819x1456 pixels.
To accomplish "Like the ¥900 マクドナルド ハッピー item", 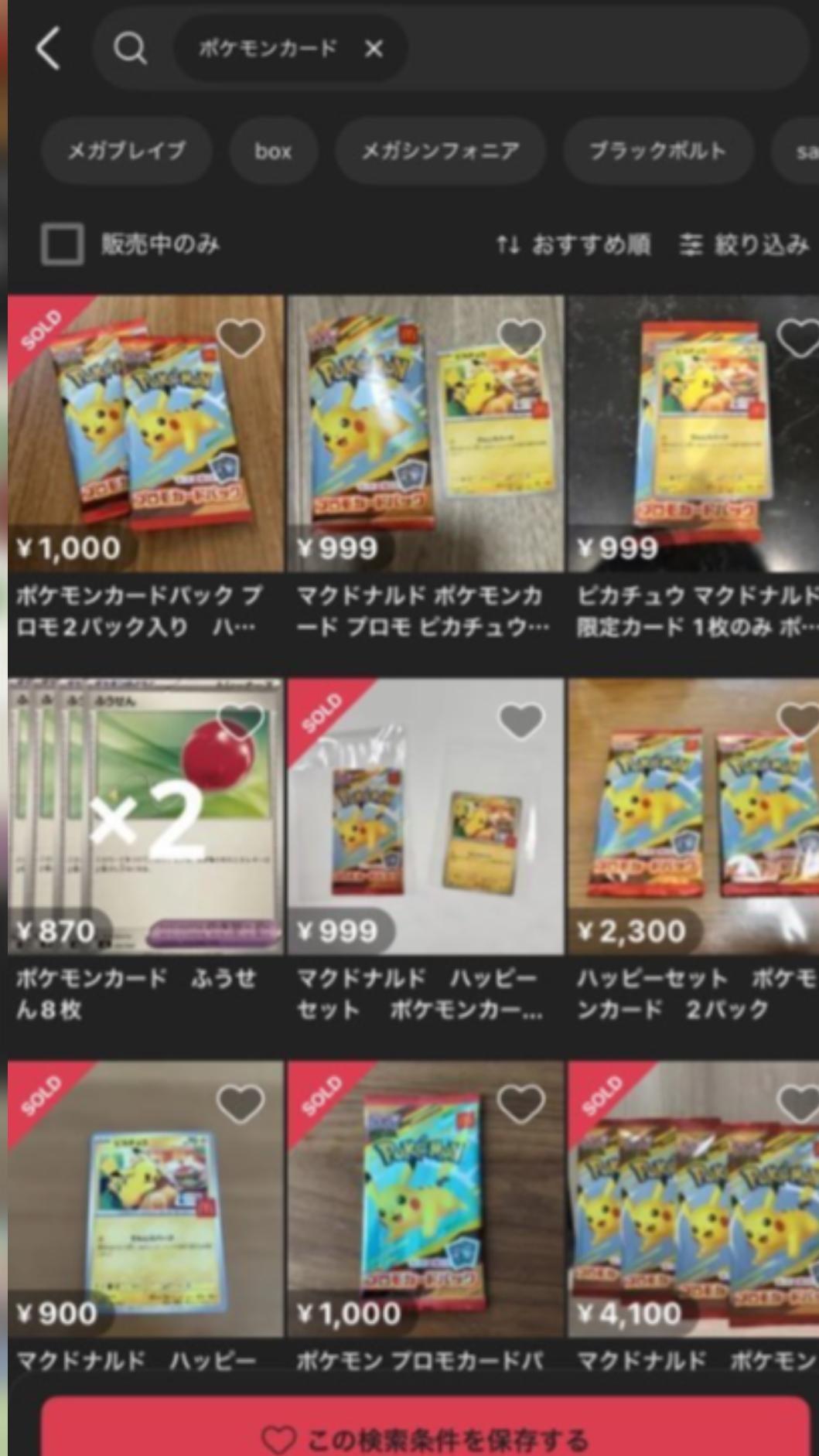I will [x=241, y=1103].
